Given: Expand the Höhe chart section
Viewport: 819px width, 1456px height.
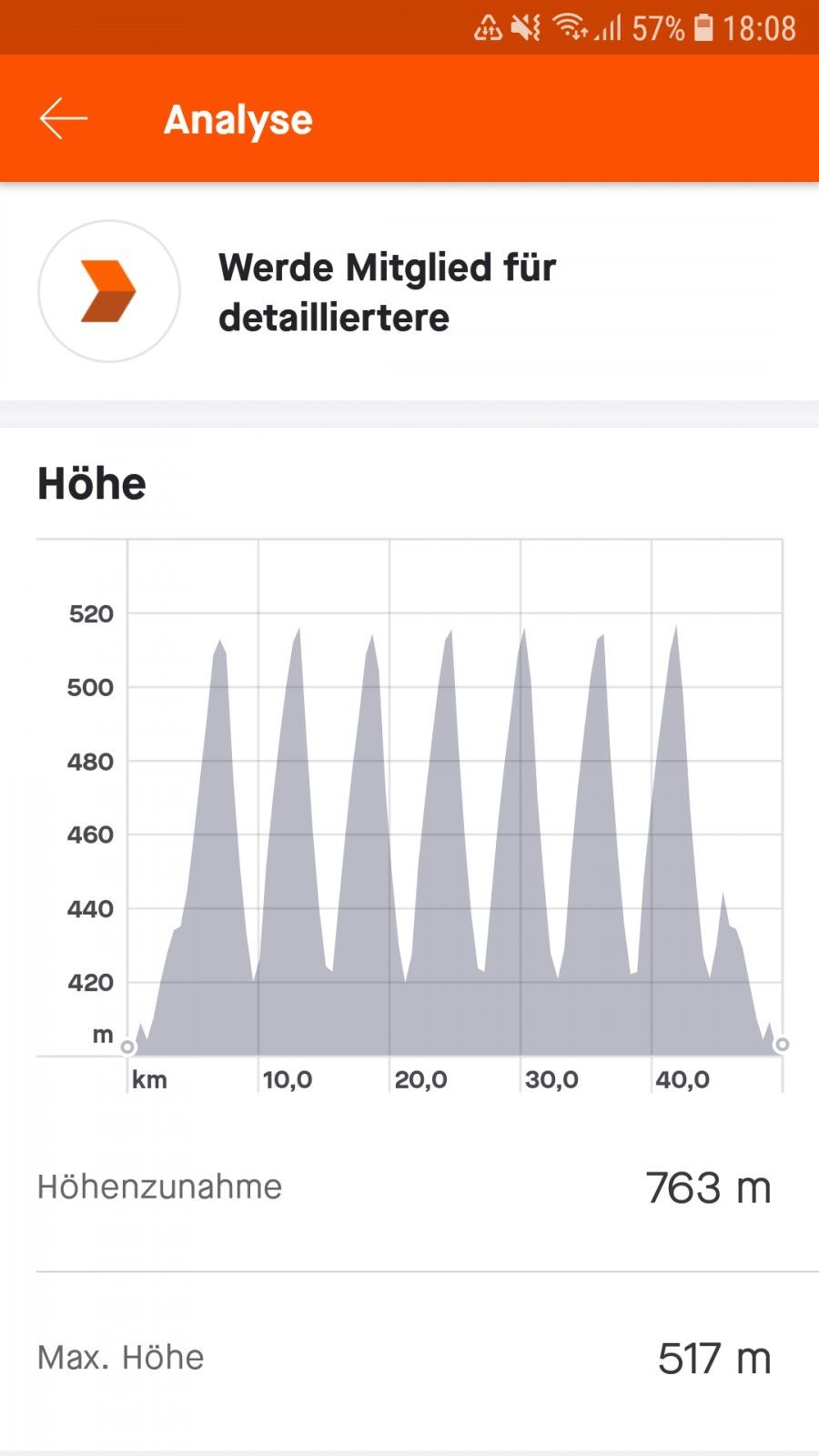Looking at the screenshot, I should tap(91, 483).
